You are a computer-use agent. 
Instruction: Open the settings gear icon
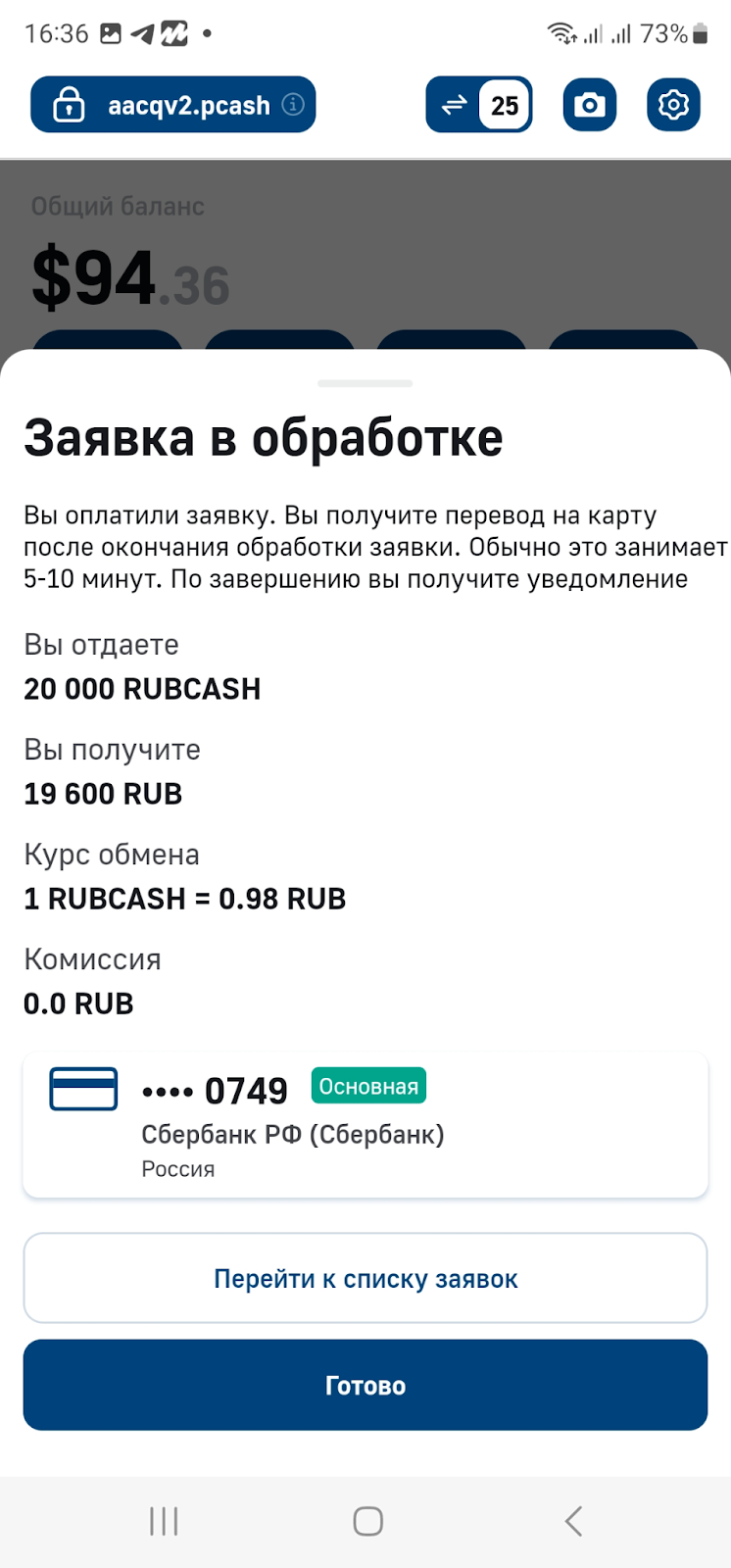[674, 105]
